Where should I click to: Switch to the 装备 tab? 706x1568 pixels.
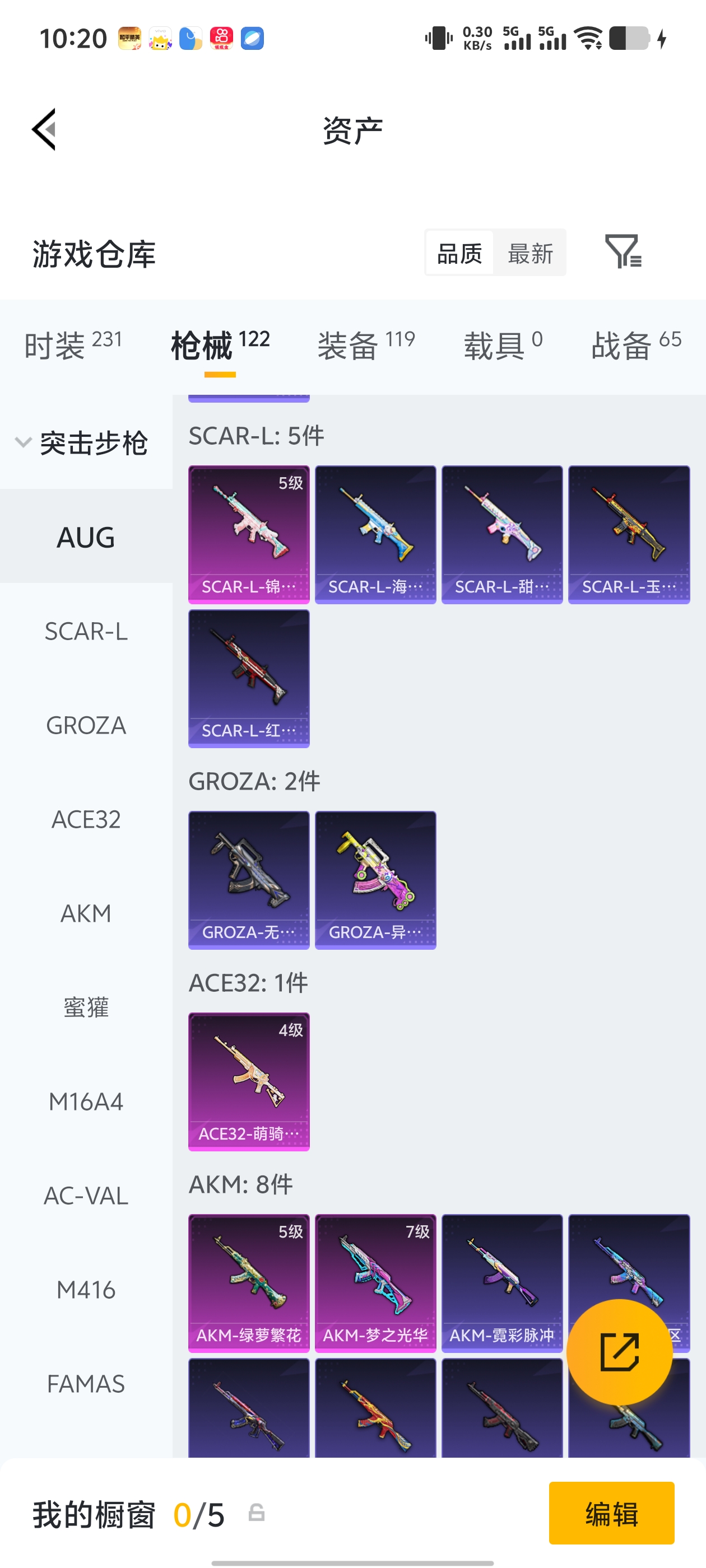(x=366, y=345)
